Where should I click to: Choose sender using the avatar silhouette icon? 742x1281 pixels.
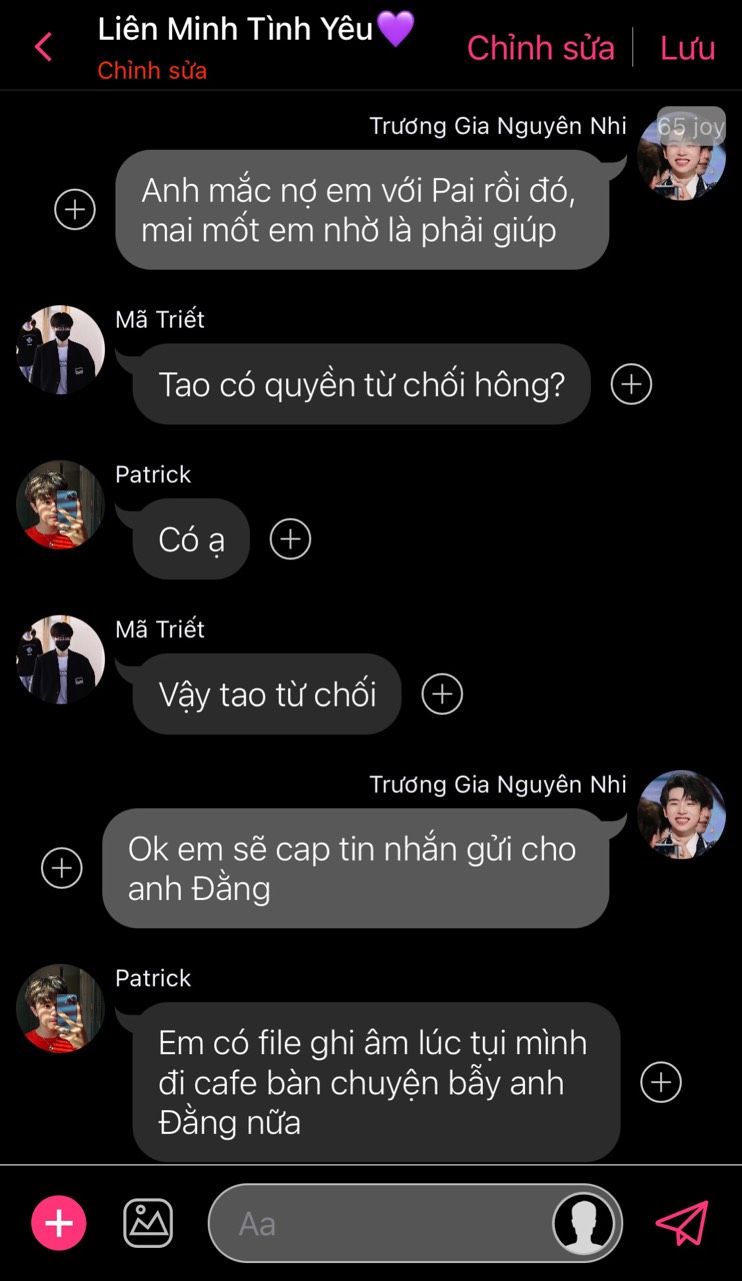tap(584, 1223)
